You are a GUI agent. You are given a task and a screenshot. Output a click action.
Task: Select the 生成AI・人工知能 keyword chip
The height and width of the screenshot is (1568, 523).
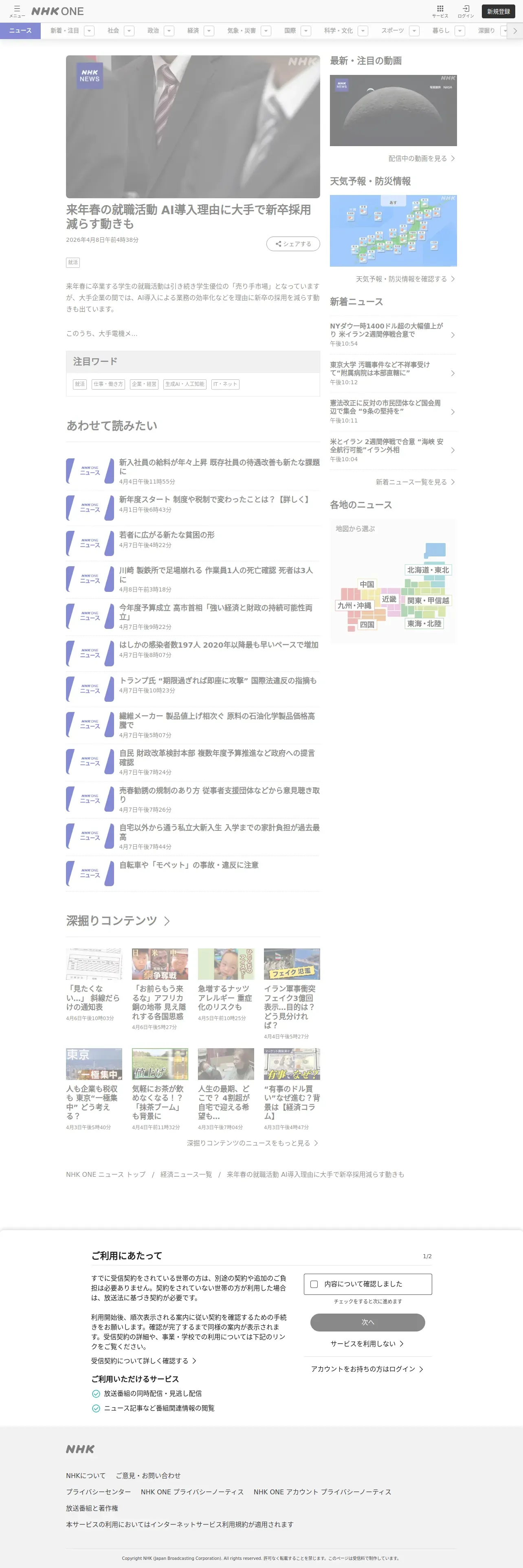[x=185, y=384]
